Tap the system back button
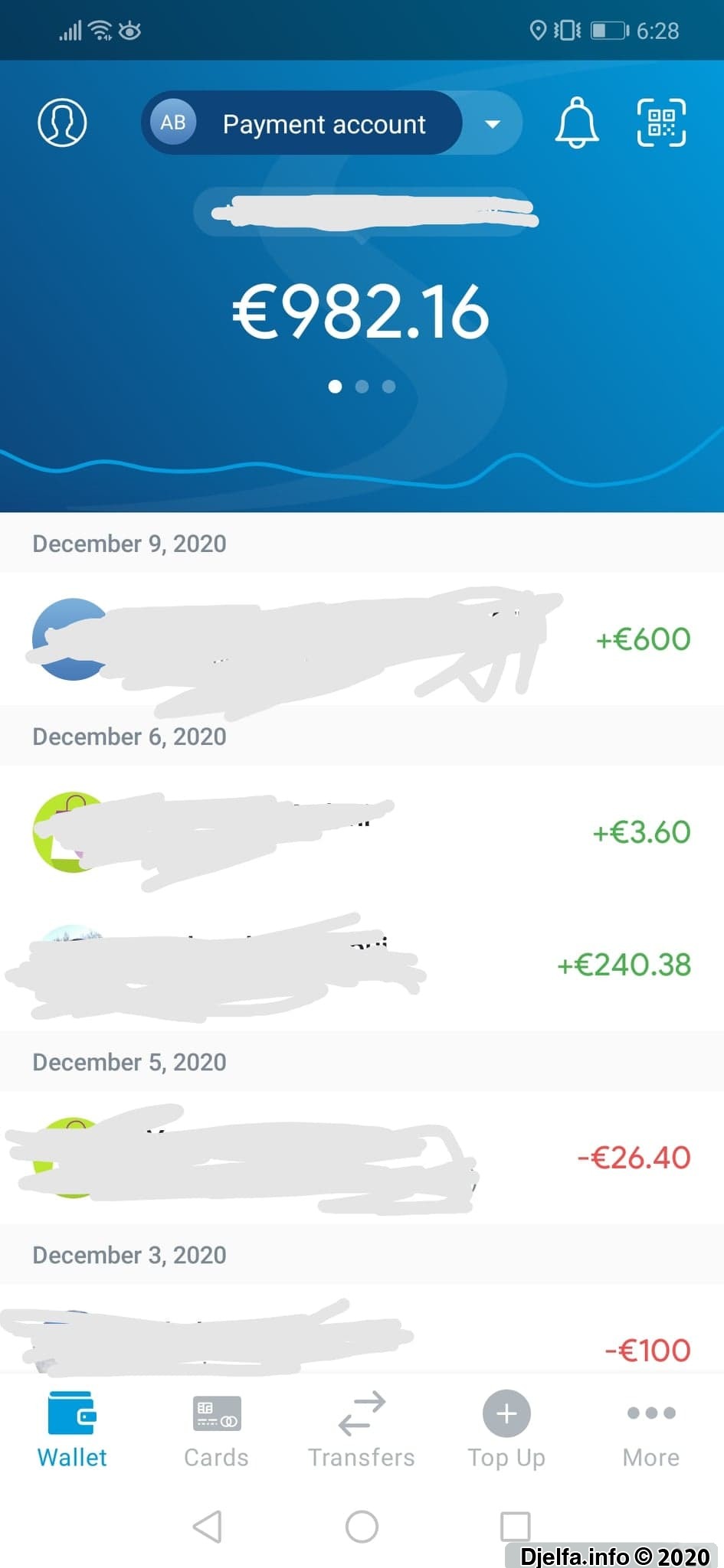This screenshot has height=1568, width=724. click(x=208, y=1527)
